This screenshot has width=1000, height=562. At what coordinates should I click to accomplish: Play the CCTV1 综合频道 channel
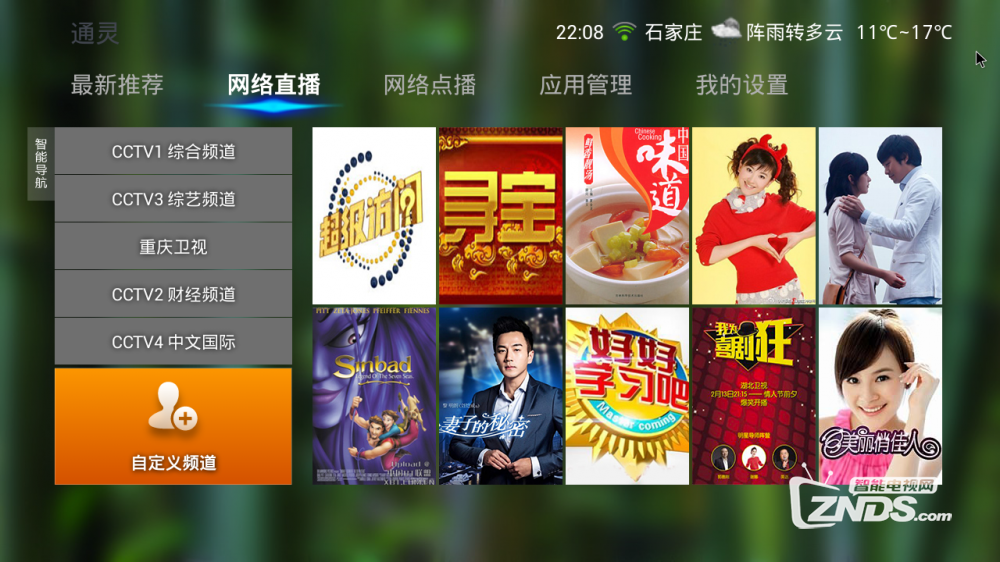[x=173, y=152]
